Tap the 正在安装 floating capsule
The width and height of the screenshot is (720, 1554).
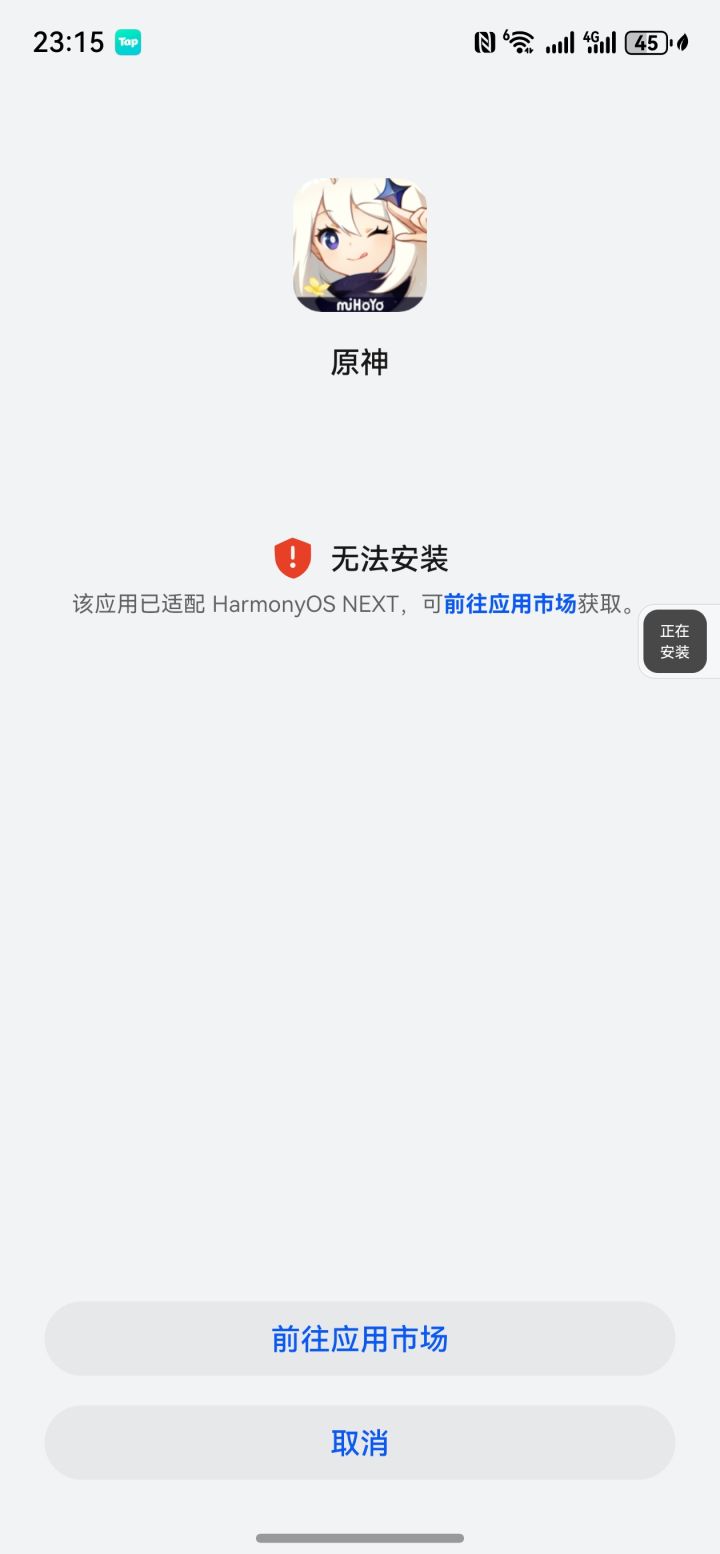676,641
